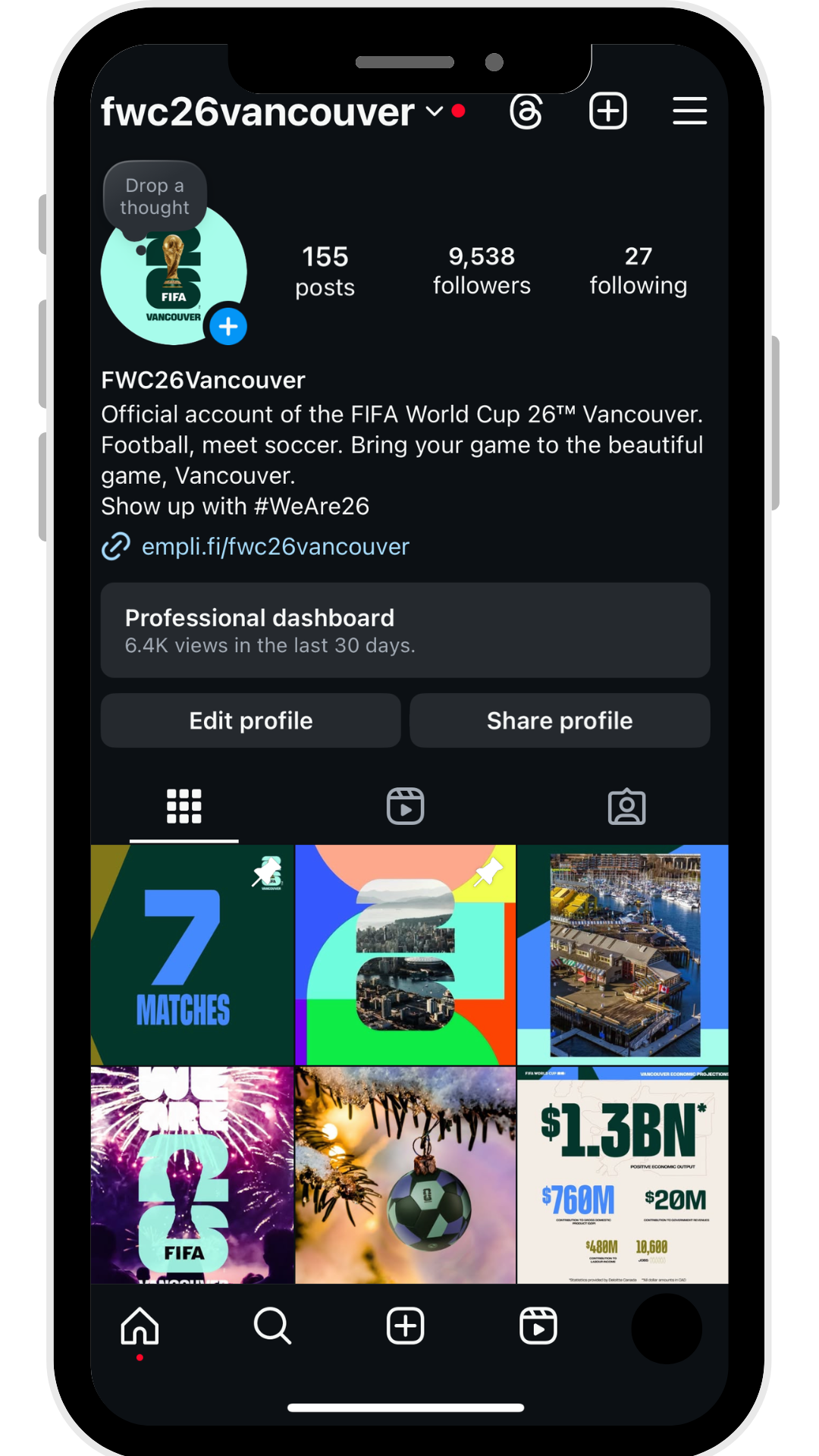
Task: View the 27 following list
Action: tap(639, 271)
